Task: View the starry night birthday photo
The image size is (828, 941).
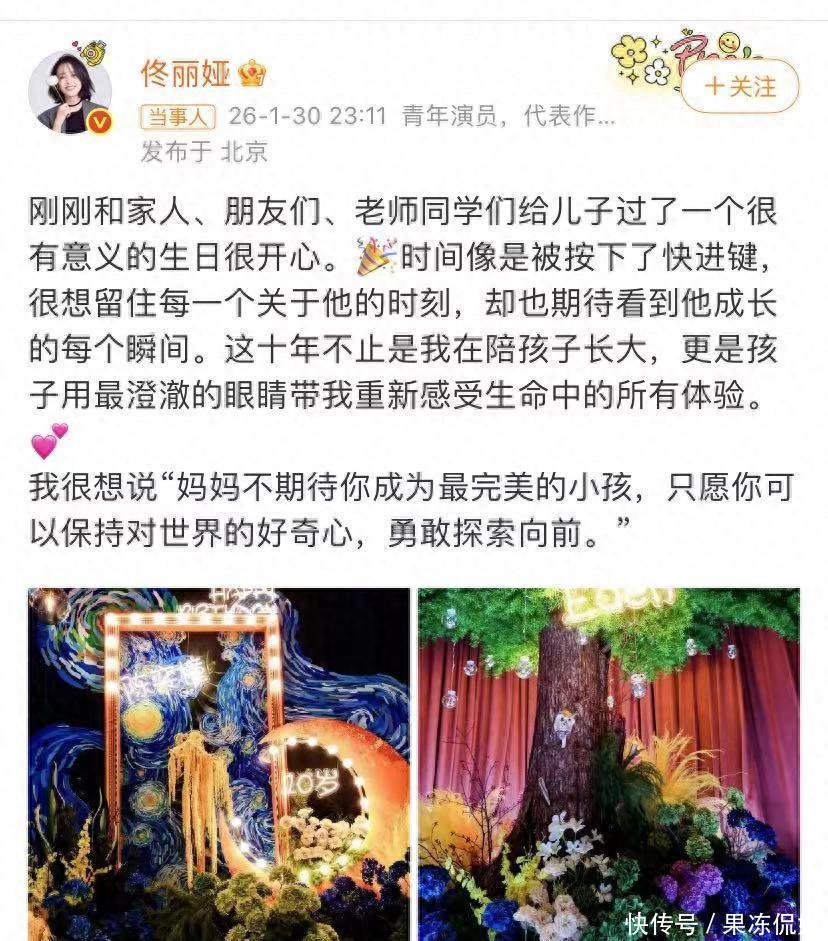Action: (x=219, y=762)
